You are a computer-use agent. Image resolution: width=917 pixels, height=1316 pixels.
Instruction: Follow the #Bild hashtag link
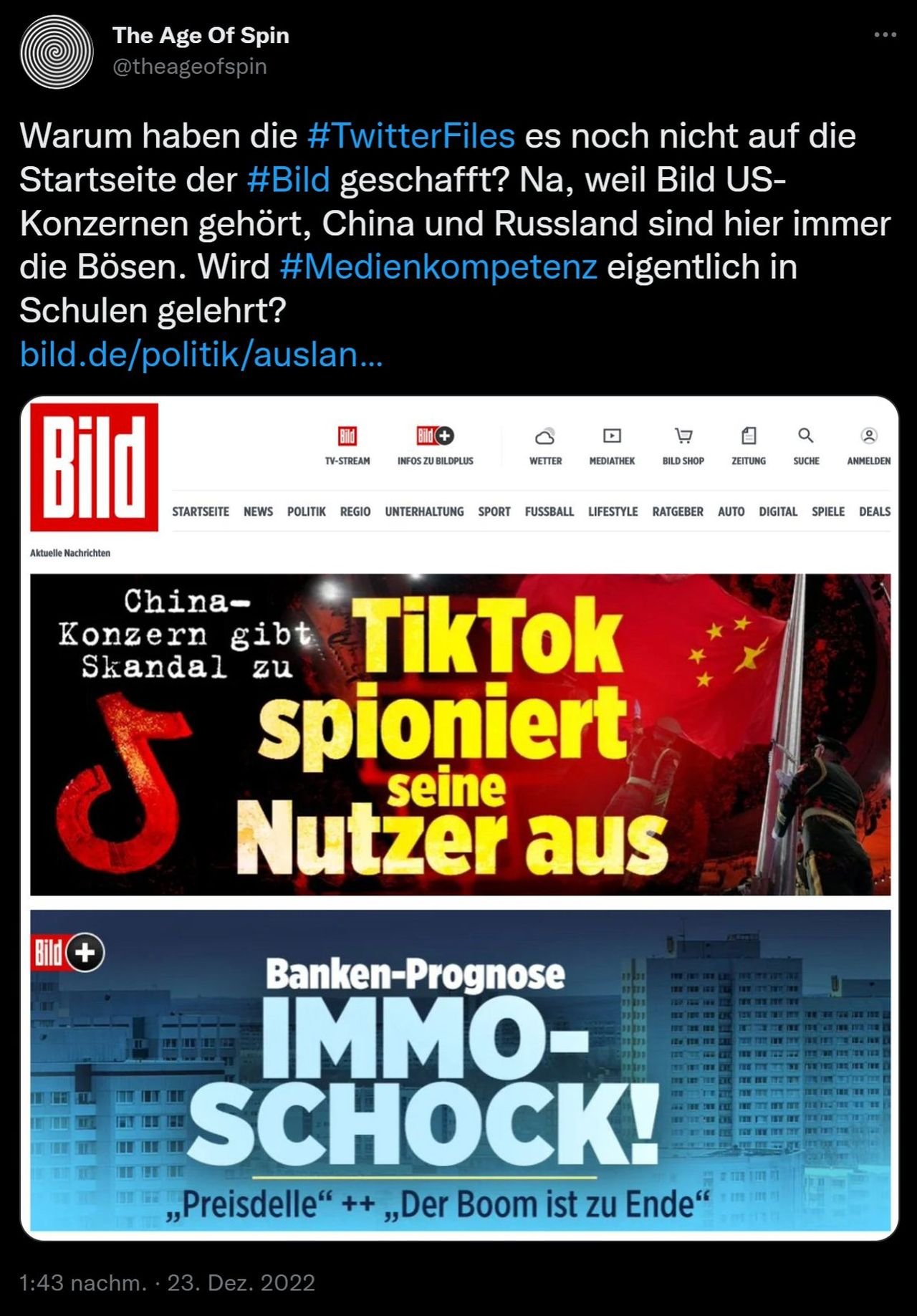click(x=288, y=180)
